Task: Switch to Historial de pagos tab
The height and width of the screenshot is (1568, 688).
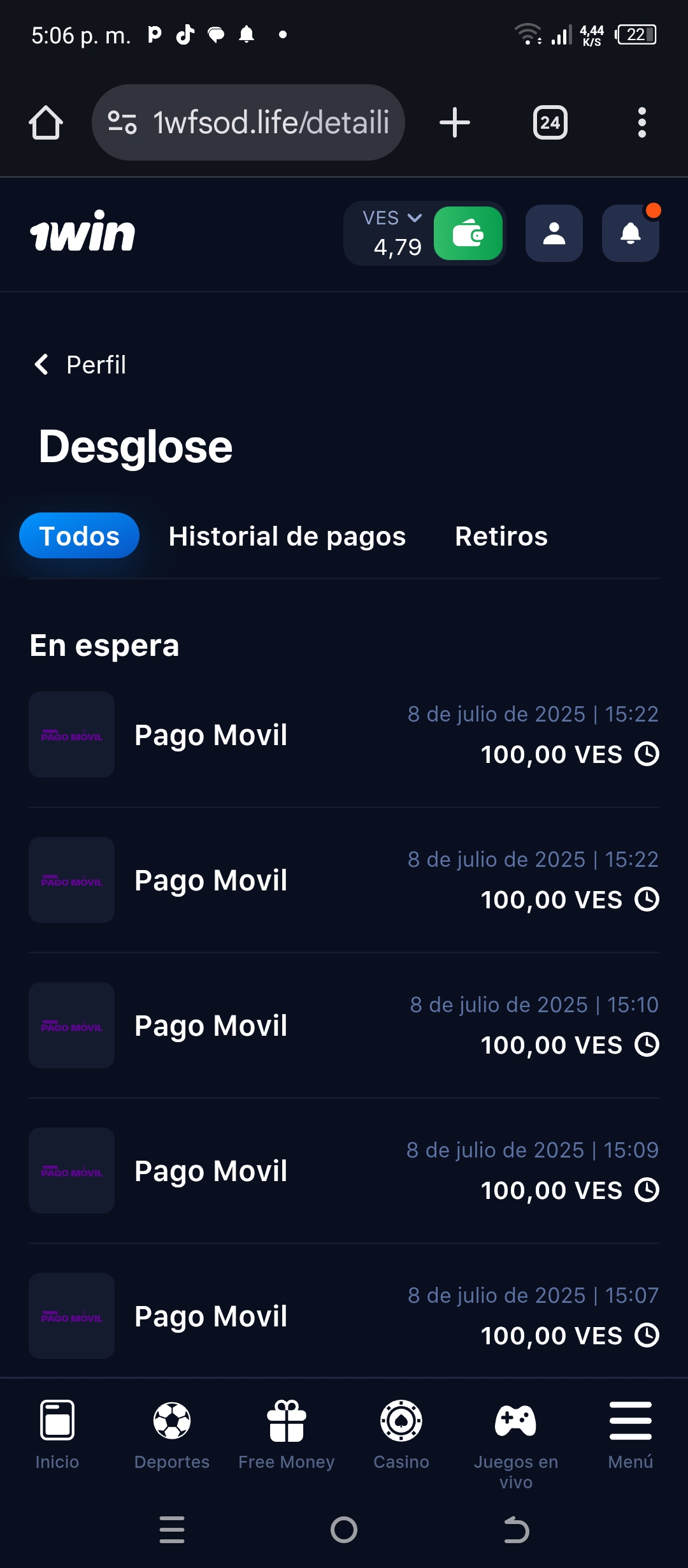Action: 287,536
